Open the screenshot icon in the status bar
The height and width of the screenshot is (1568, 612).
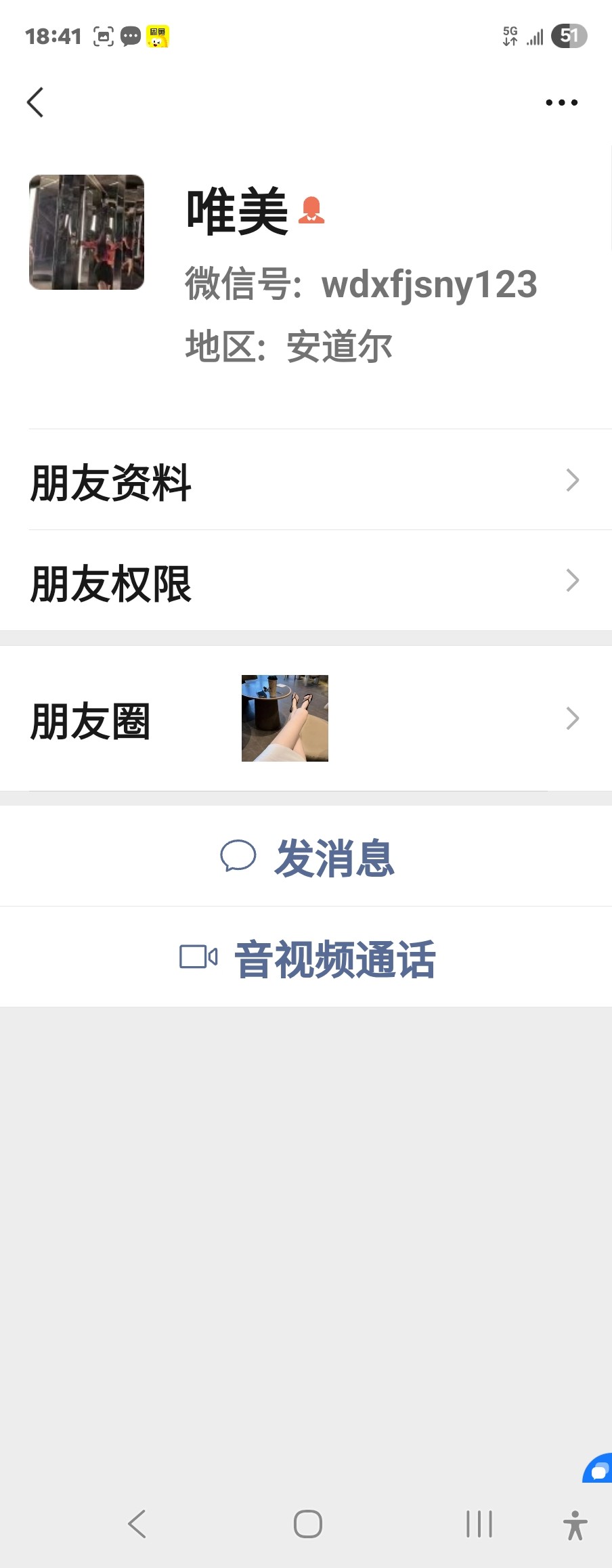(x=103, y=35)
